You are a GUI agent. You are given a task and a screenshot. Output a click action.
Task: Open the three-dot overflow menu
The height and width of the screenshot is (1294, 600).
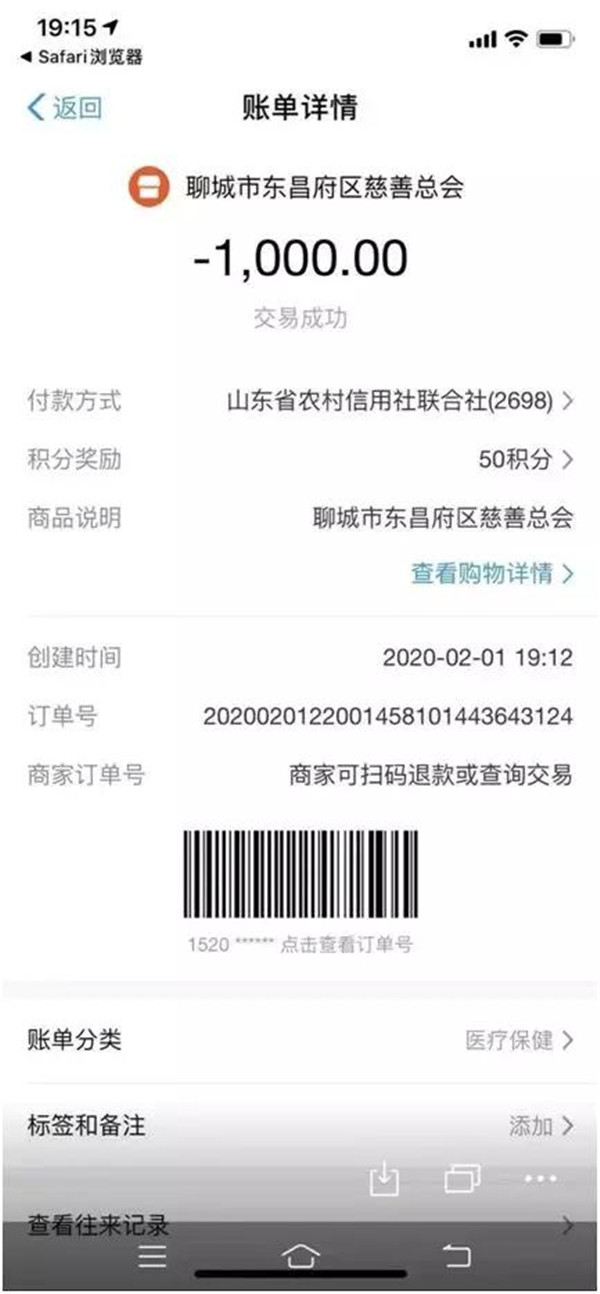click(540, 1180)
